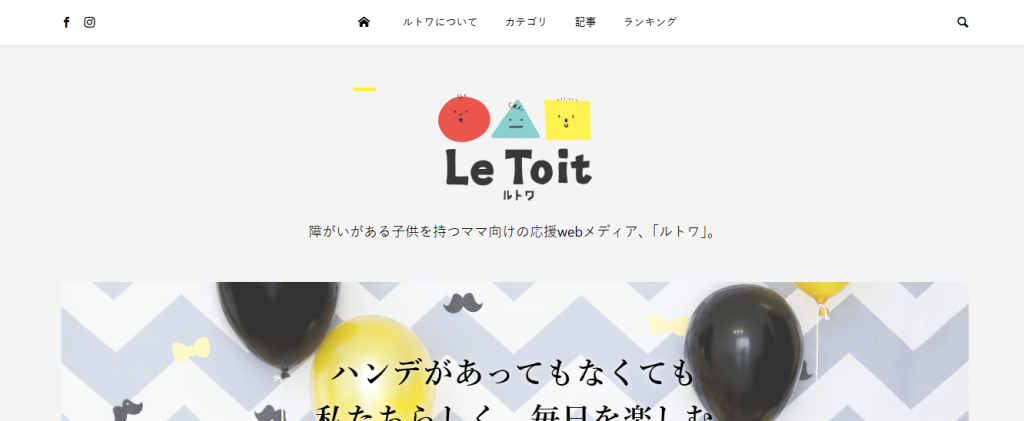Open the search magnifier

click(963, 22)
